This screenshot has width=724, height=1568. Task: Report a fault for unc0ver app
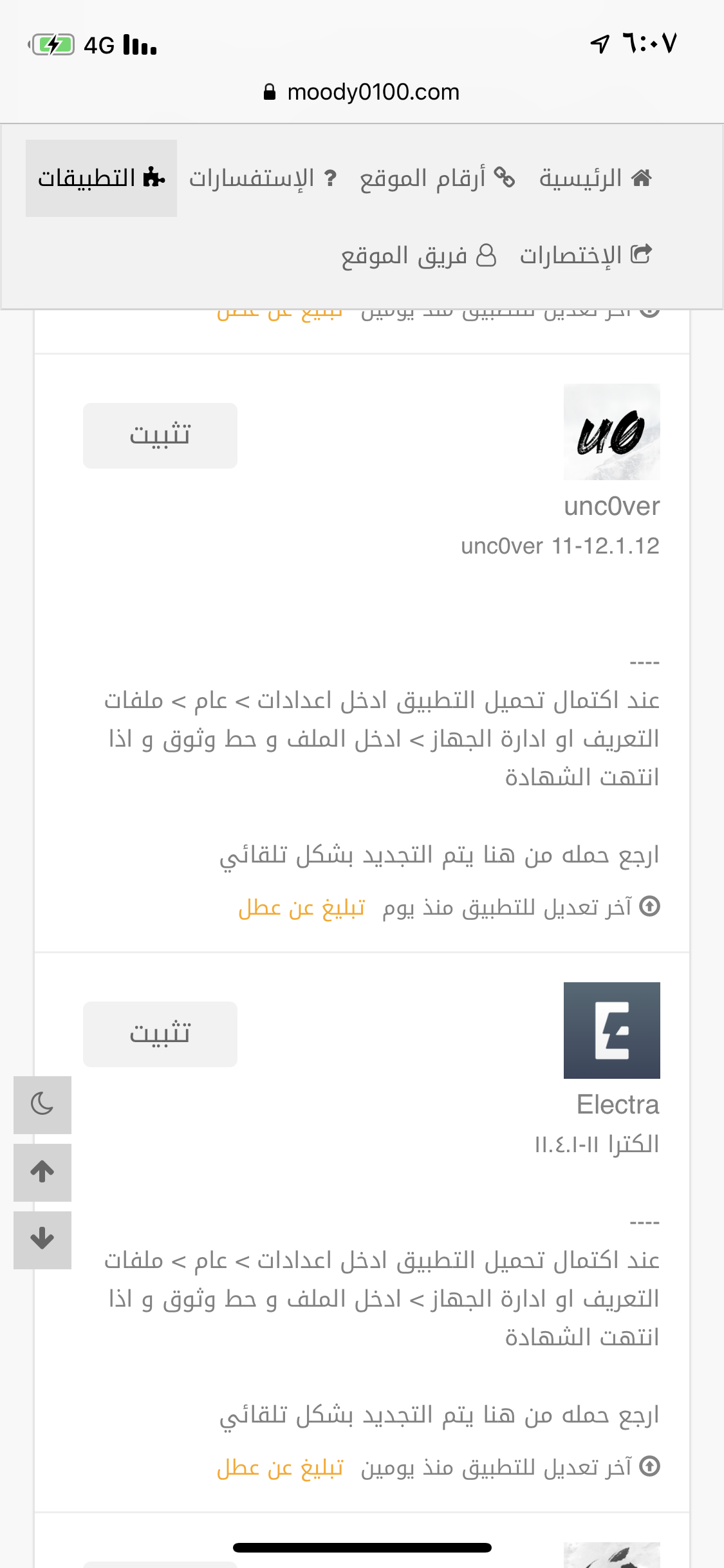(x=301, y=907)
